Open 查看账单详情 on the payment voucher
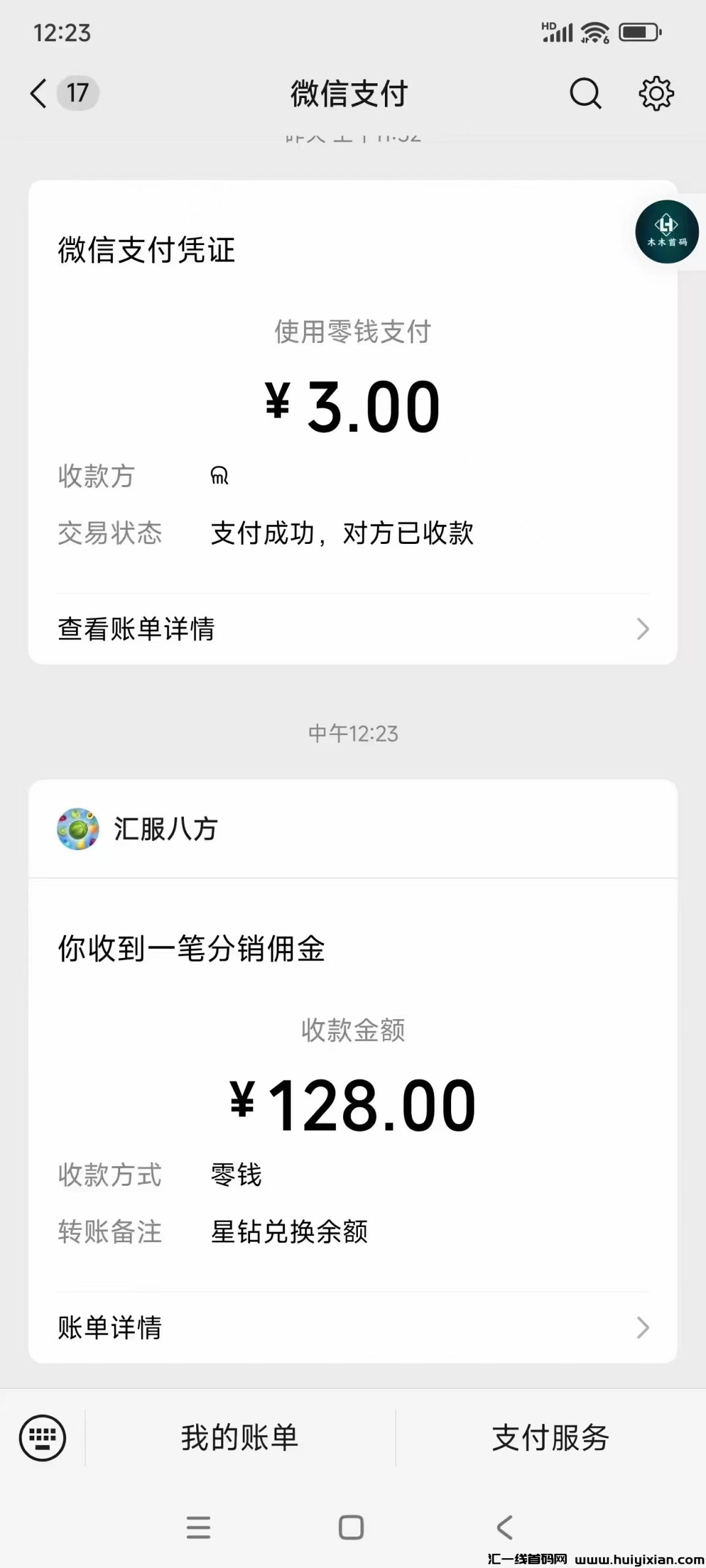706x1568 pixels. pos(135,628)
